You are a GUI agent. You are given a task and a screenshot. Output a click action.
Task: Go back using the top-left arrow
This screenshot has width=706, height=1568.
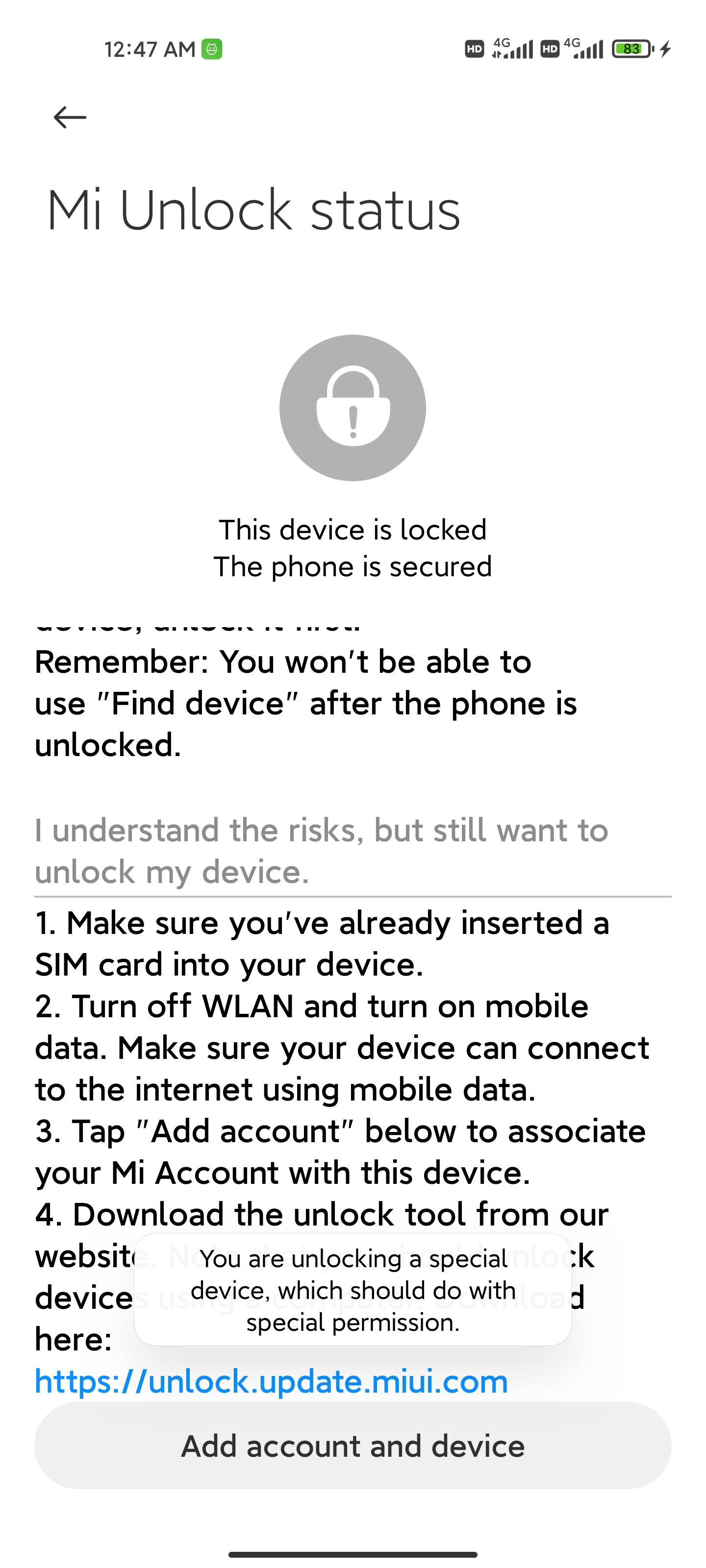coord(70,117)
